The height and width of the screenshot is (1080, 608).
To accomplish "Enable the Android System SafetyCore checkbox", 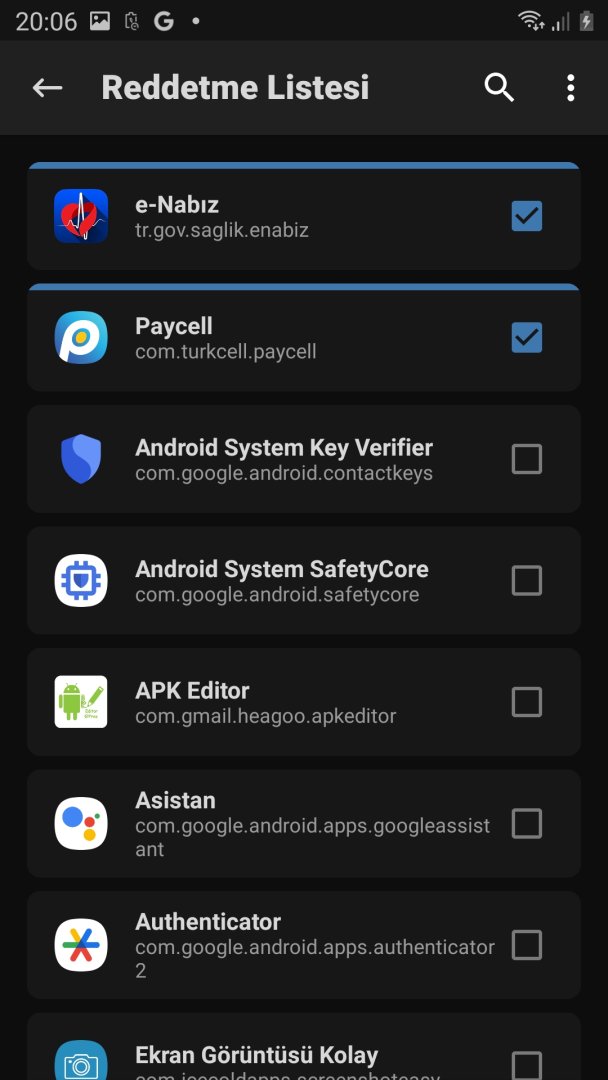I will point(526,581).
